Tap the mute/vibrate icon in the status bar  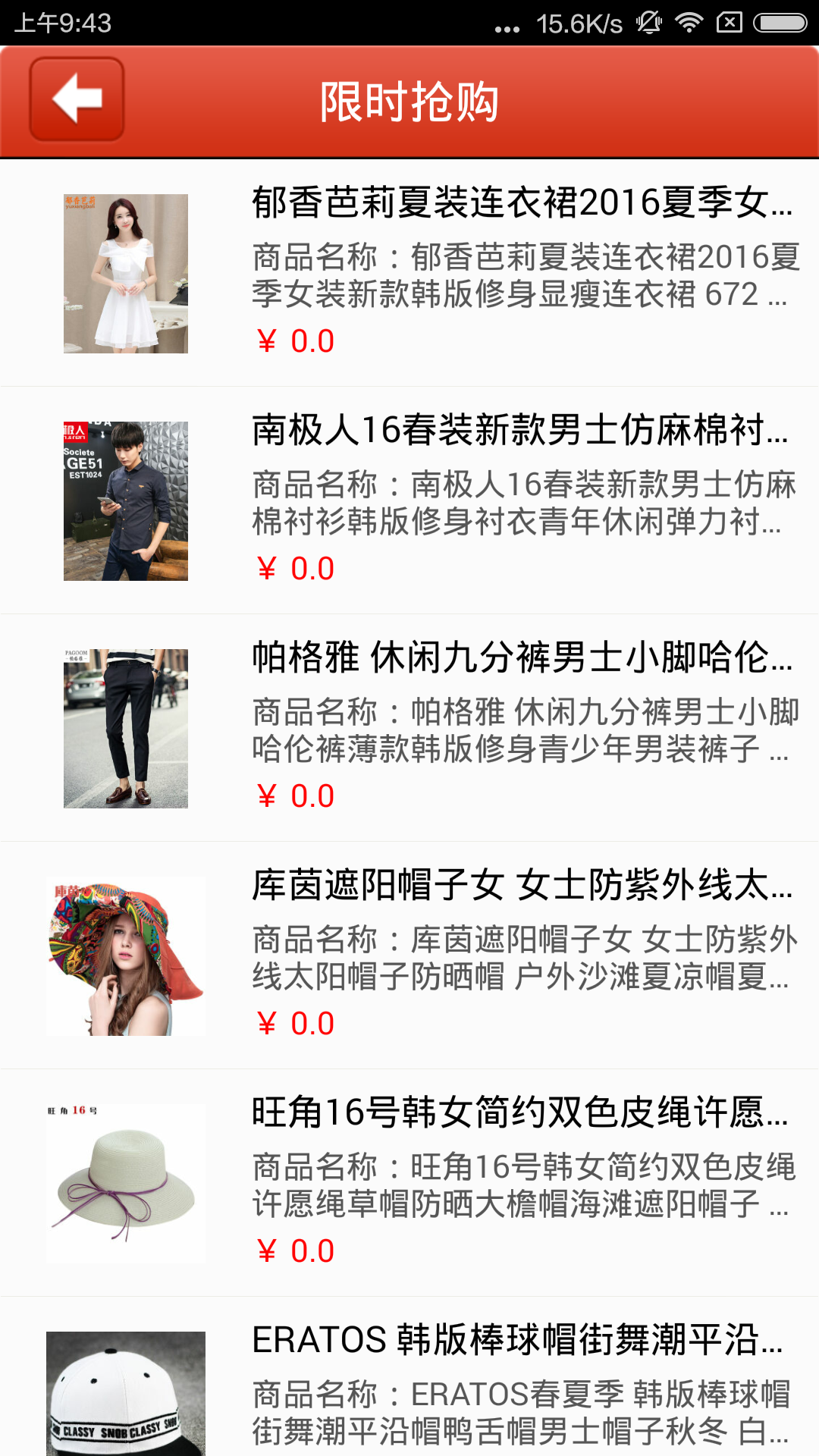coord(648,22)
